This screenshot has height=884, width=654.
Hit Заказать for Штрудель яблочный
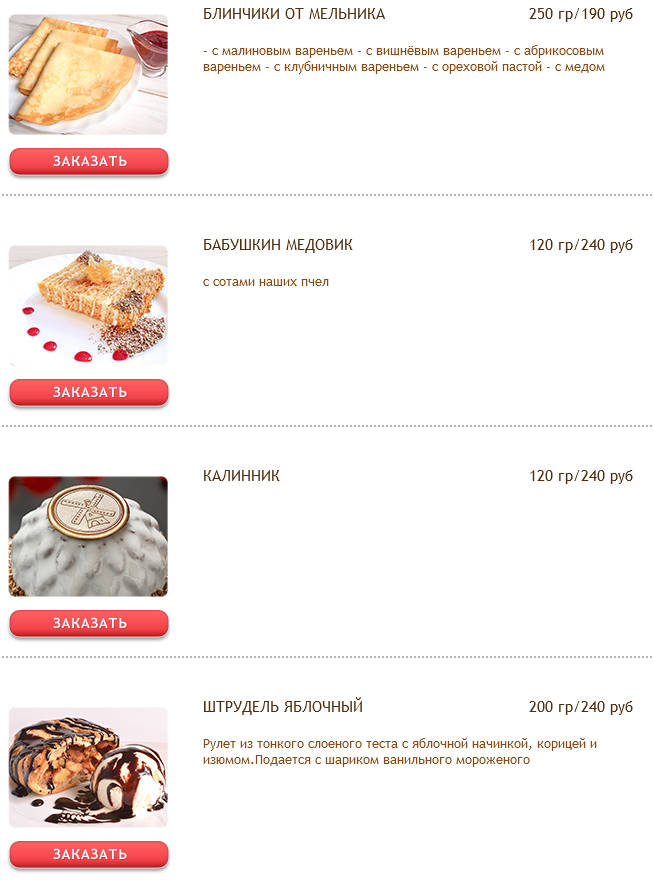pyautogui.click(x=89, y=854)
